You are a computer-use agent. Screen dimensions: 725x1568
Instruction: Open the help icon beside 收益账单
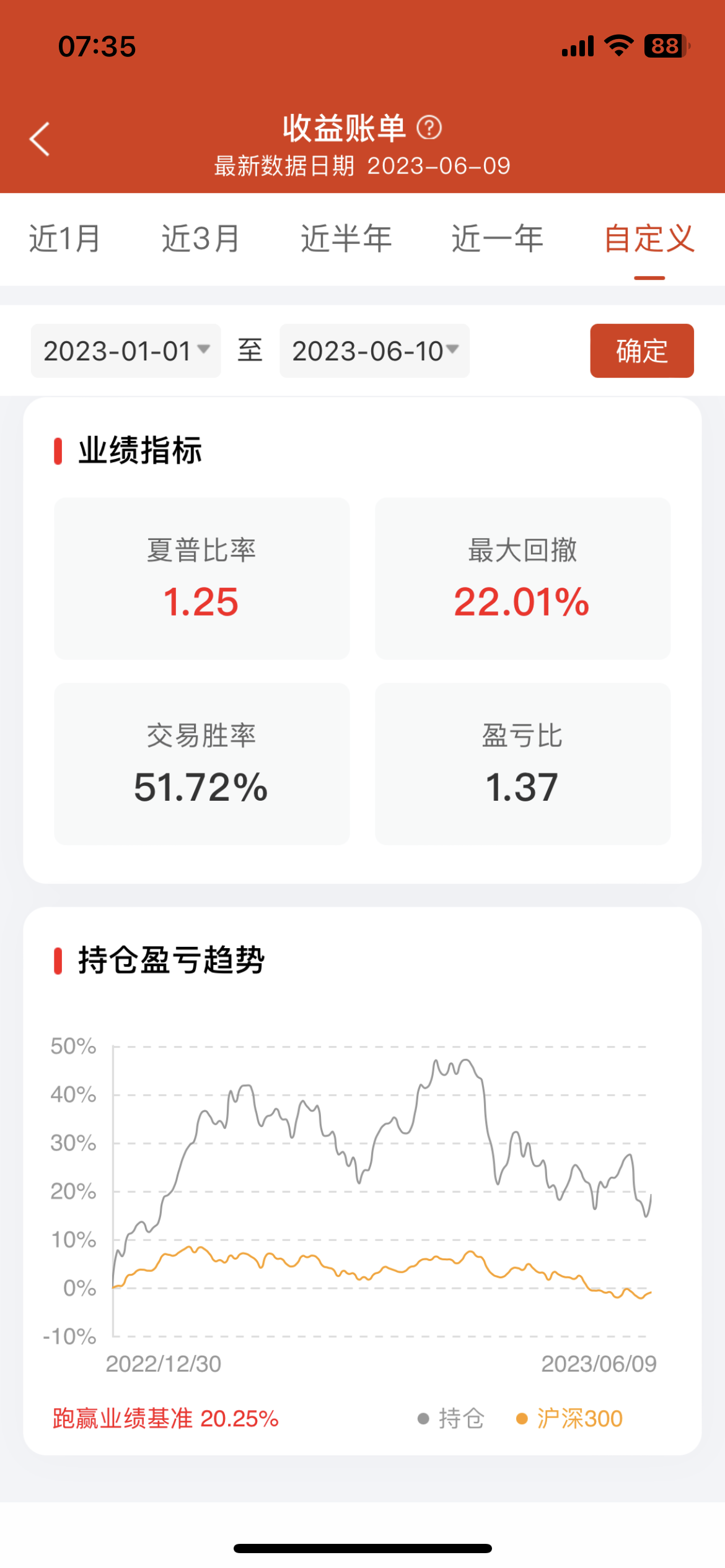tap(429, 128)
